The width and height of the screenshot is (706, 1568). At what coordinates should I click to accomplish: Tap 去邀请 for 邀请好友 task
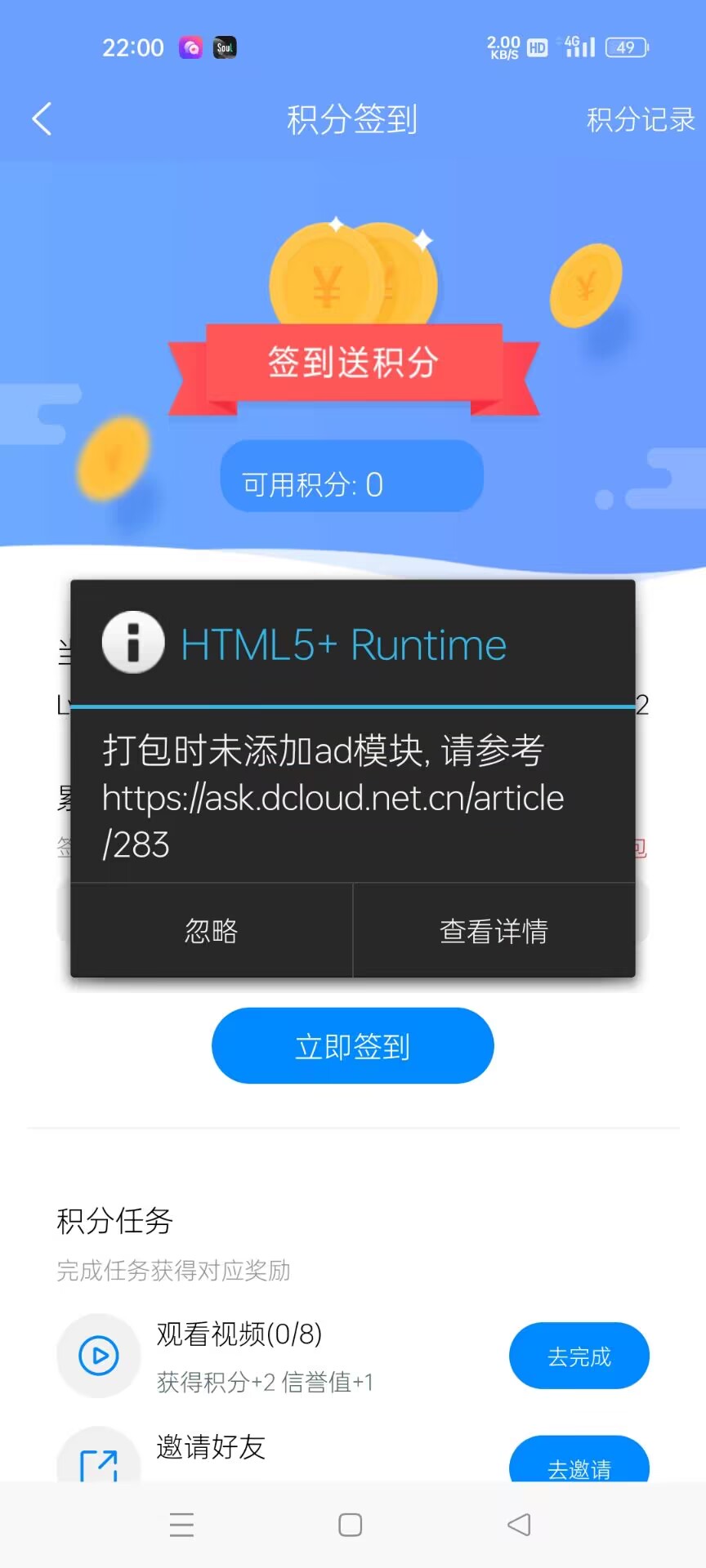(579, 1464)
